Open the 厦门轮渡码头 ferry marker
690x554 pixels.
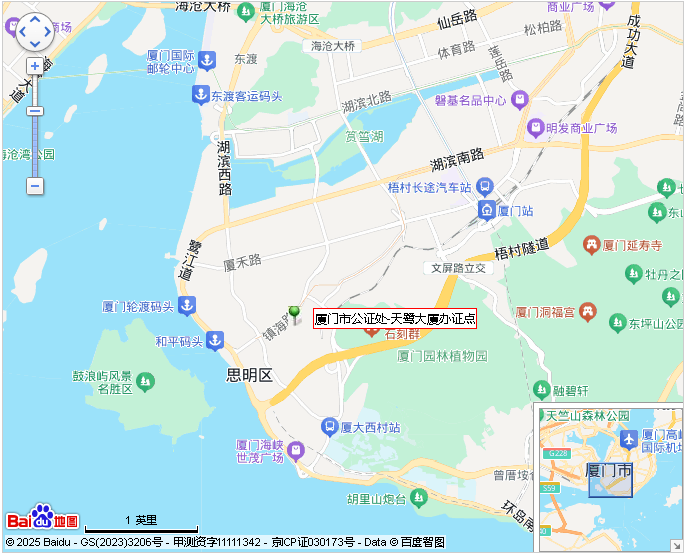pyautogui.click(x=187, y=306)
